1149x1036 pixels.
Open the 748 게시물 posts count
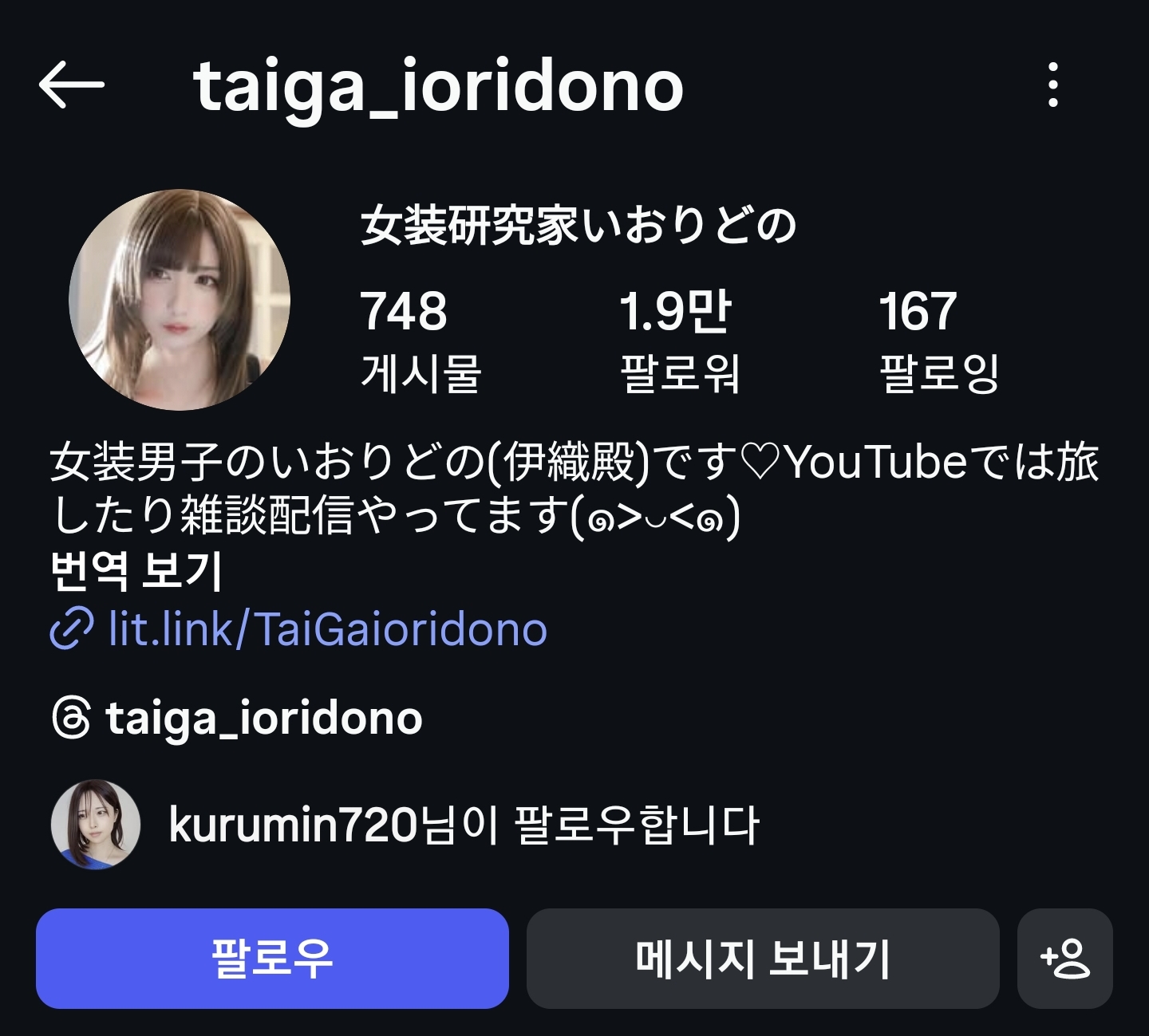[x=420, y=341]
